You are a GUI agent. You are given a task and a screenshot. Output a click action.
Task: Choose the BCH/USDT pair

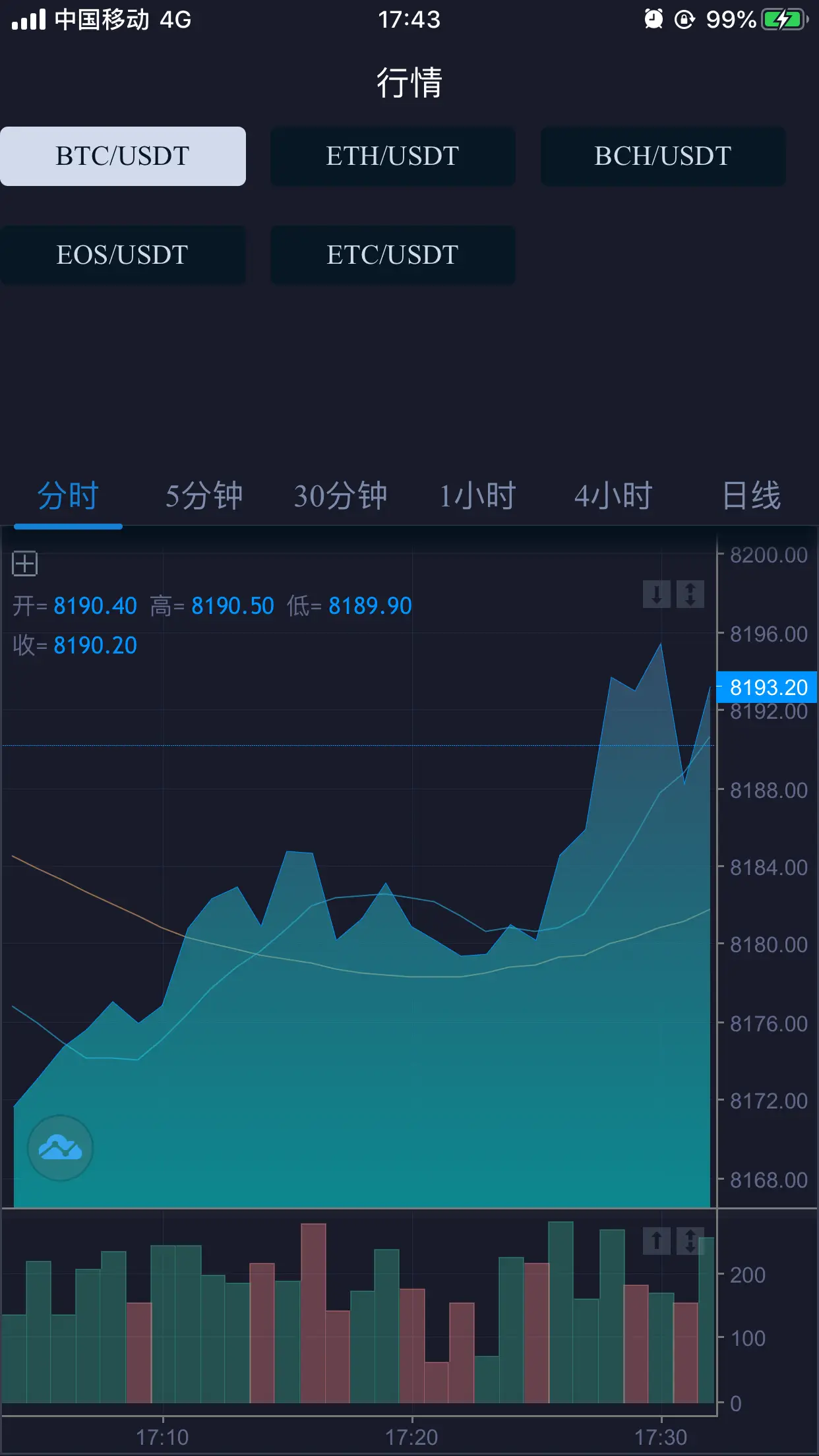(663, 156)
